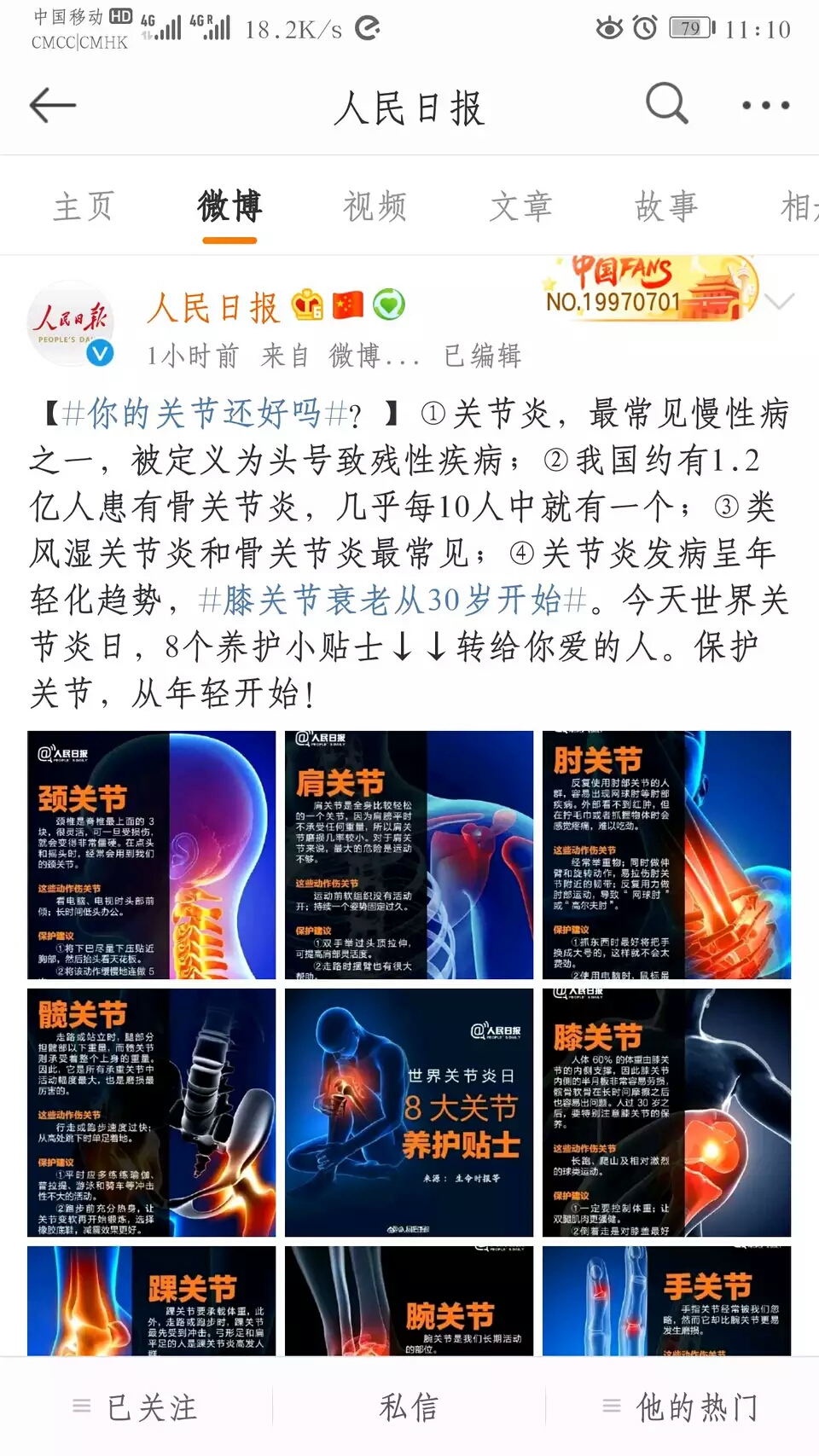
Task: Open search on 人民日报 profile
Action: (x=666, y=104)
